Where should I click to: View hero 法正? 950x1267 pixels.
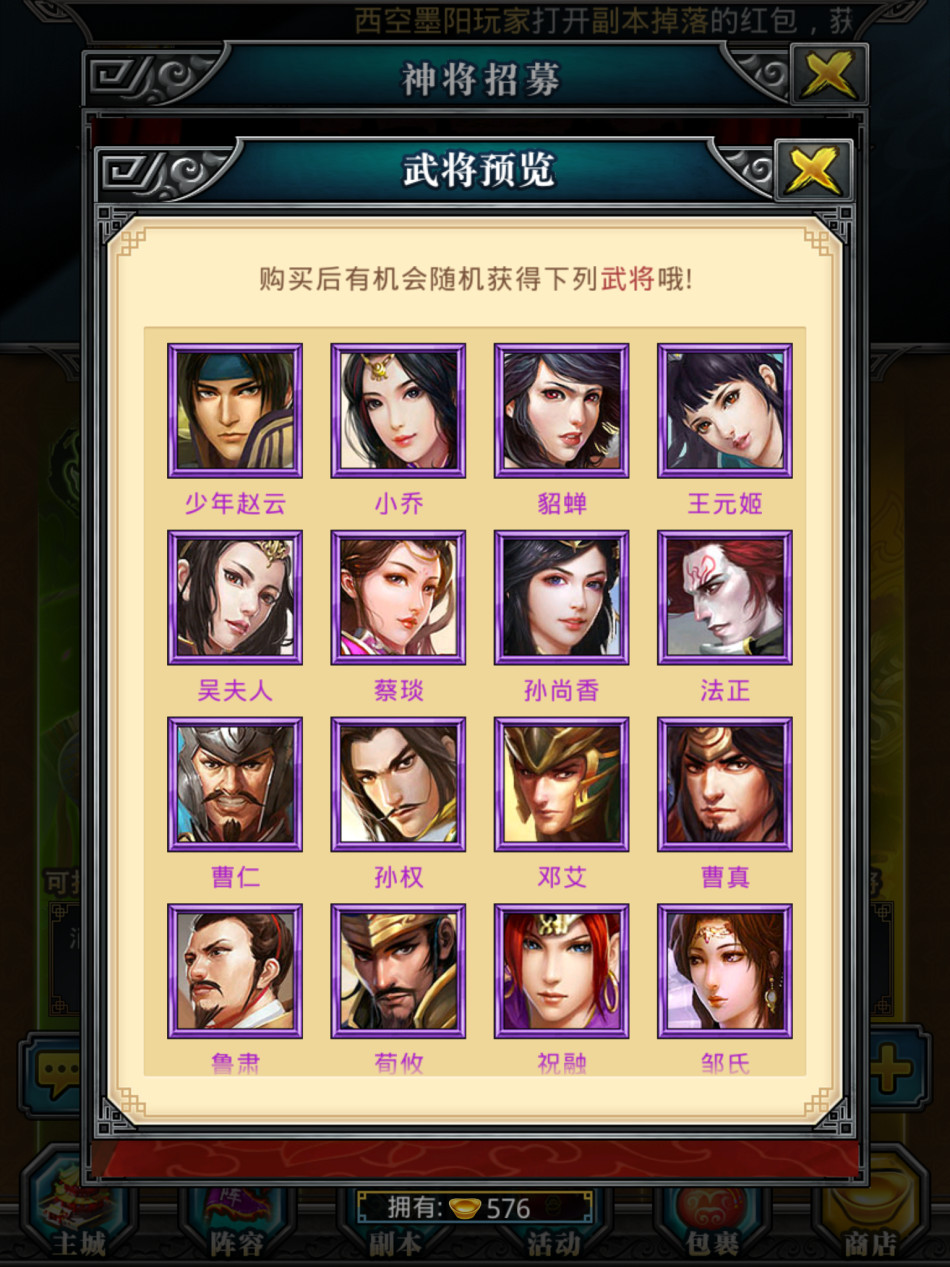pos(724,597)
